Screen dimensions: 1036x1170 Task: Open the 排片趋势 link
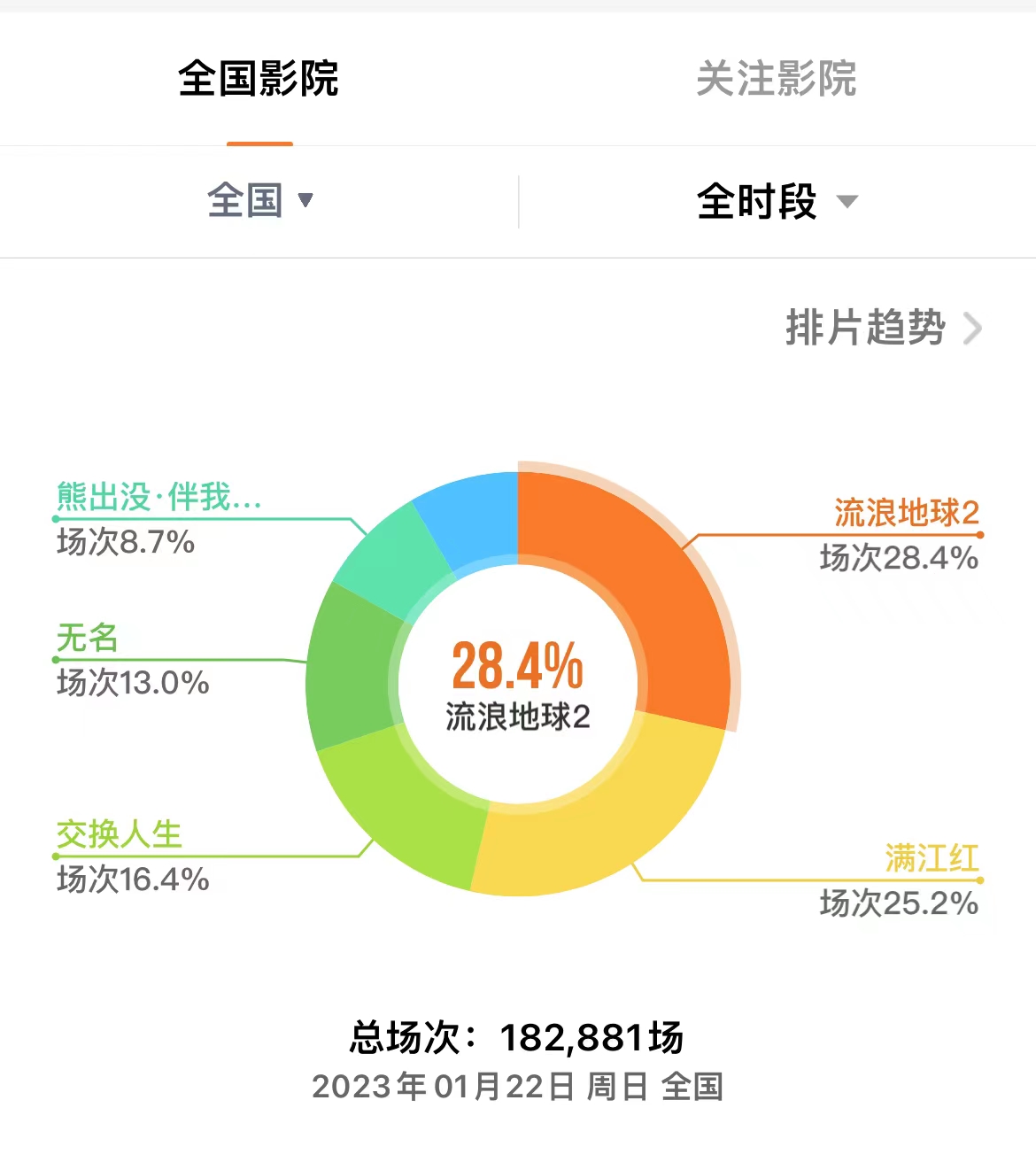(x=883, y=328)
